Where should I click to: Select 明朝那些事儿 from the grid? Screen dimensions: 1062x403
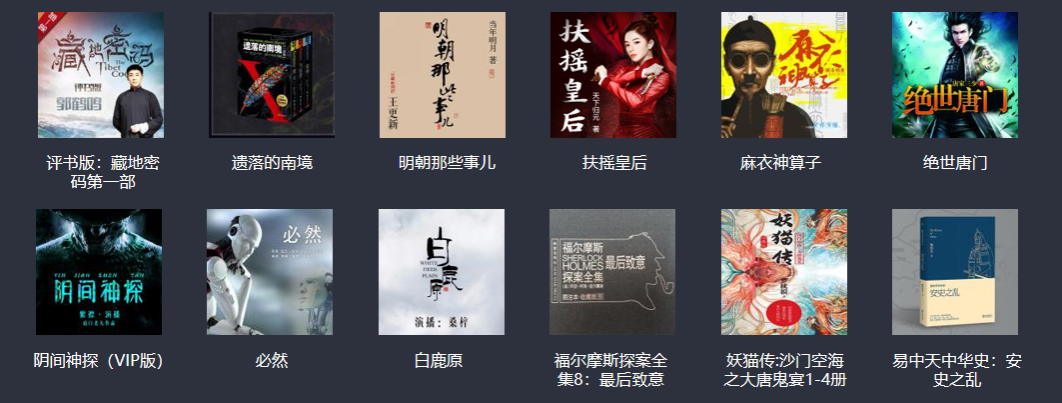pos(443,75)
